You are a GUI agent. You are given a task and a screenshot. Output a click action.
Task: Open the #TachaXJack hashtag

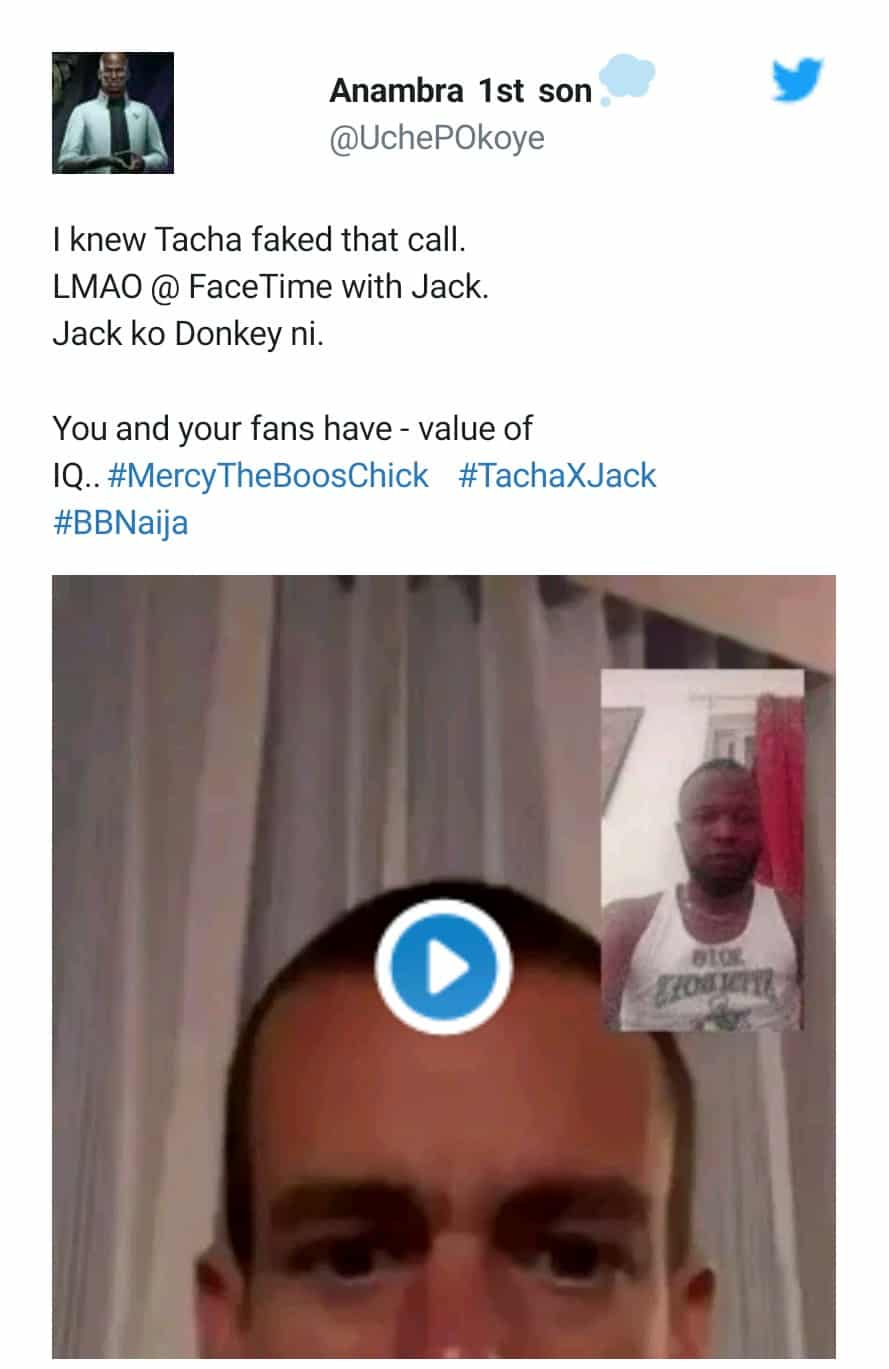click(557, 475)
